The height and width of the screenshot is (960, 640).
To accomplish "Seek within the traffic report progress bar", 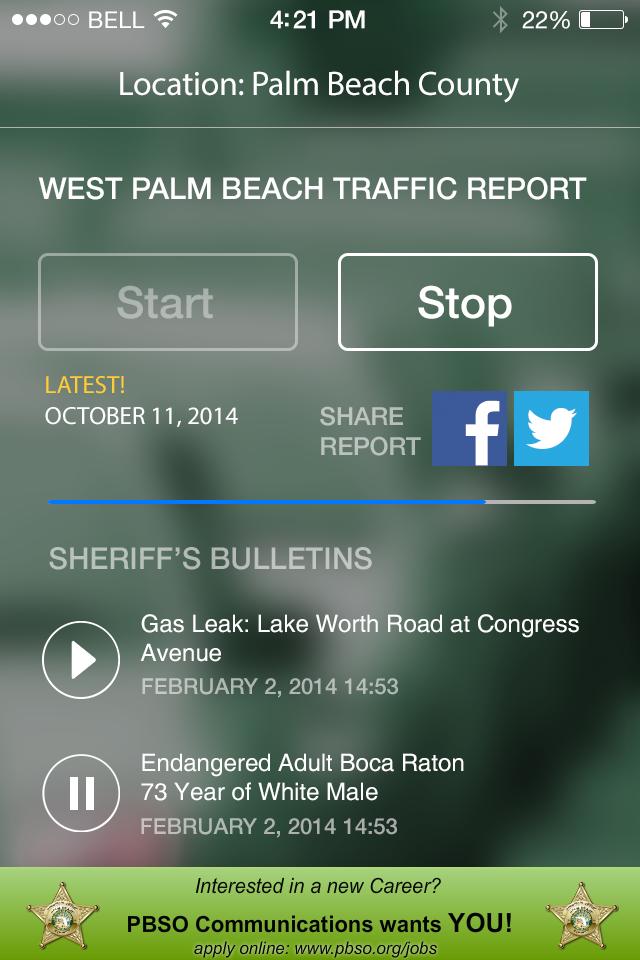I will [320, 502].
